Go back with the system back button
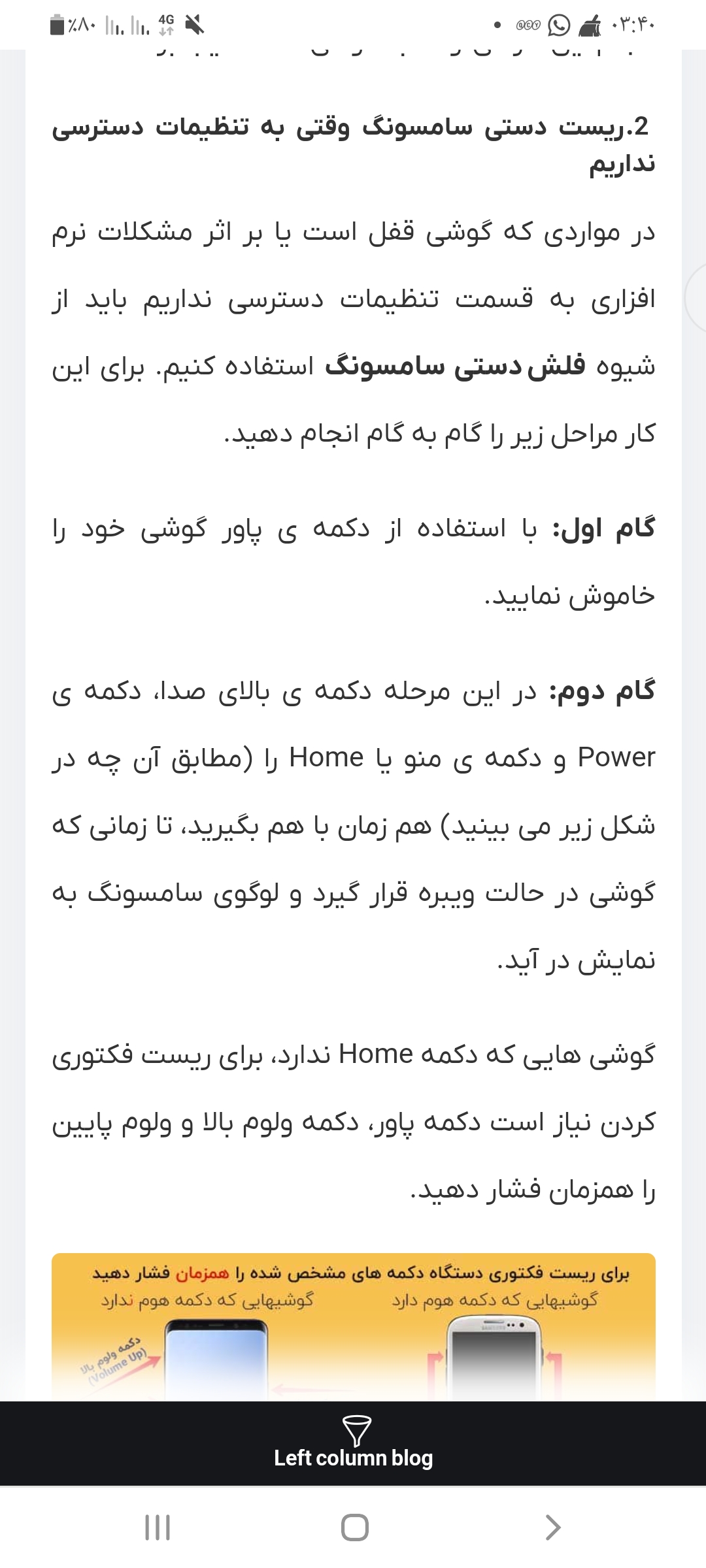The width and height of the screenshot is (706, 1568). 552,1527
